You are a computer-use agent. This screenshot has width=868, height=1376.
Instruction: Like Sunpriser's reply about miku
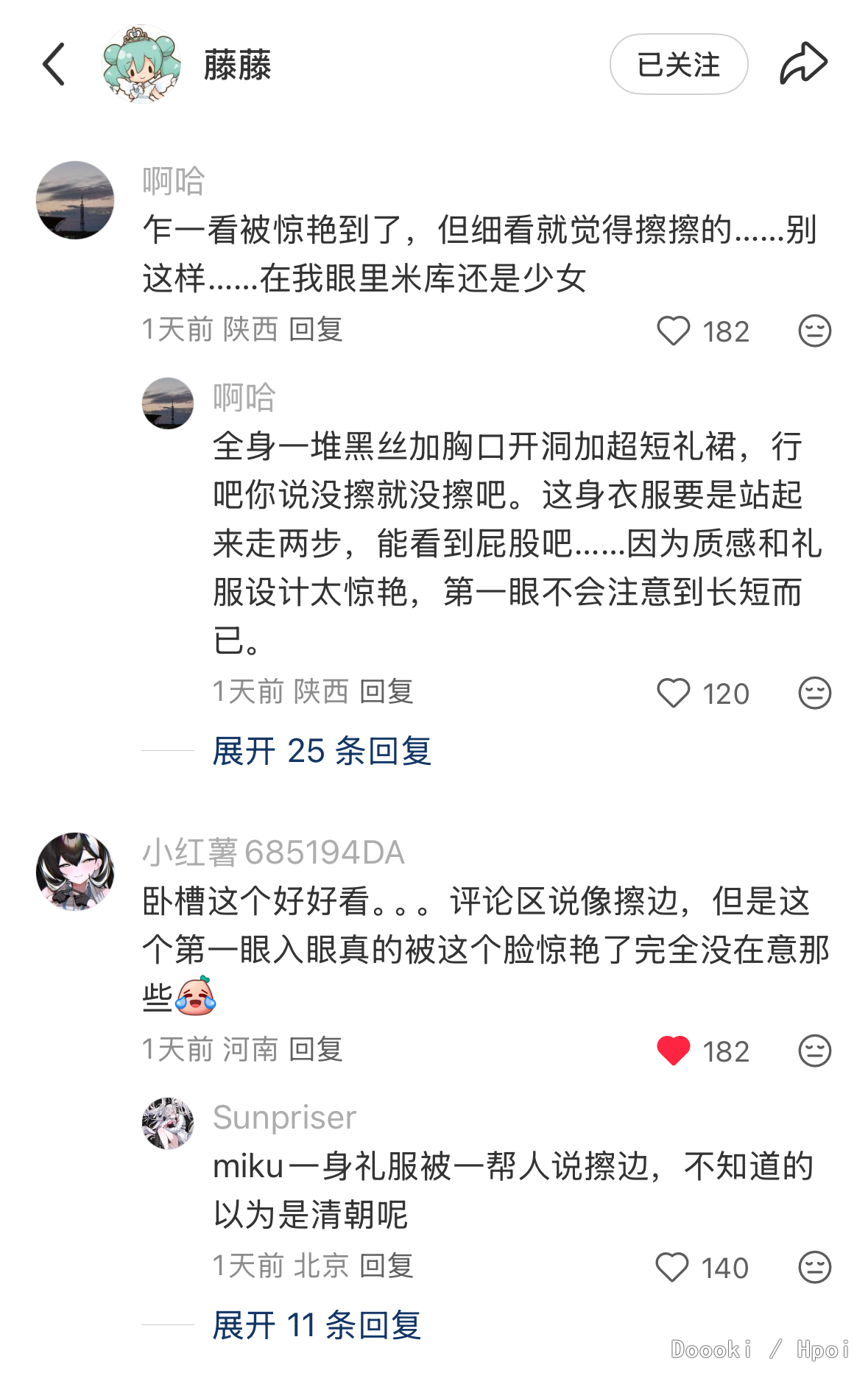point(671,1268)
